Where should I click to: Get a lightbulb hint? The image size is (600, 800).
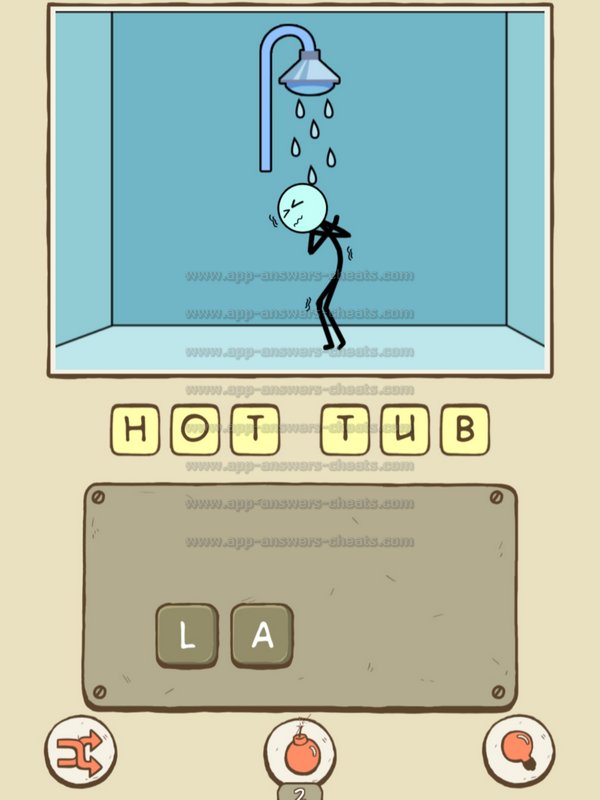519,750
